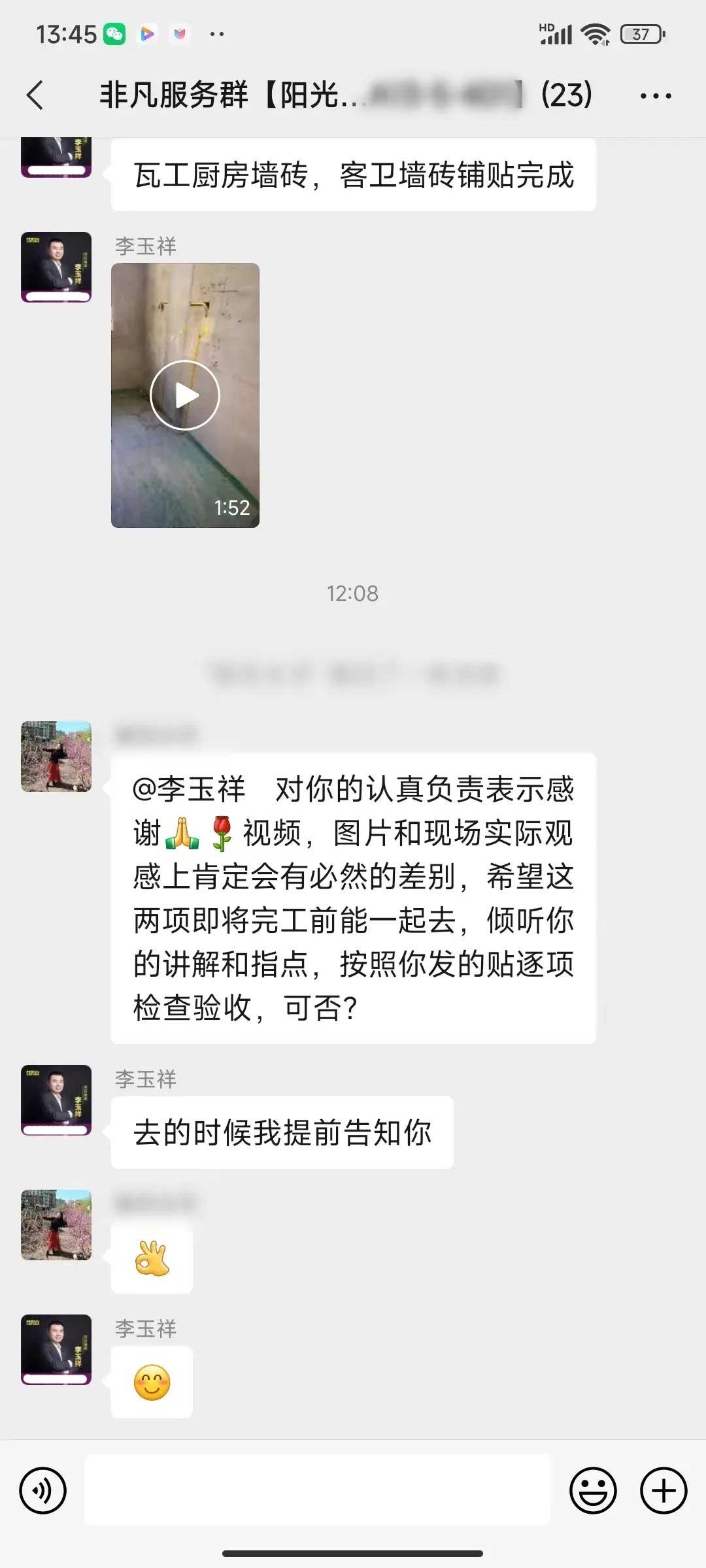Play the 1:52 video from 李玉祥
Screen dimensions: 706x1568
[x=185, y=395]
